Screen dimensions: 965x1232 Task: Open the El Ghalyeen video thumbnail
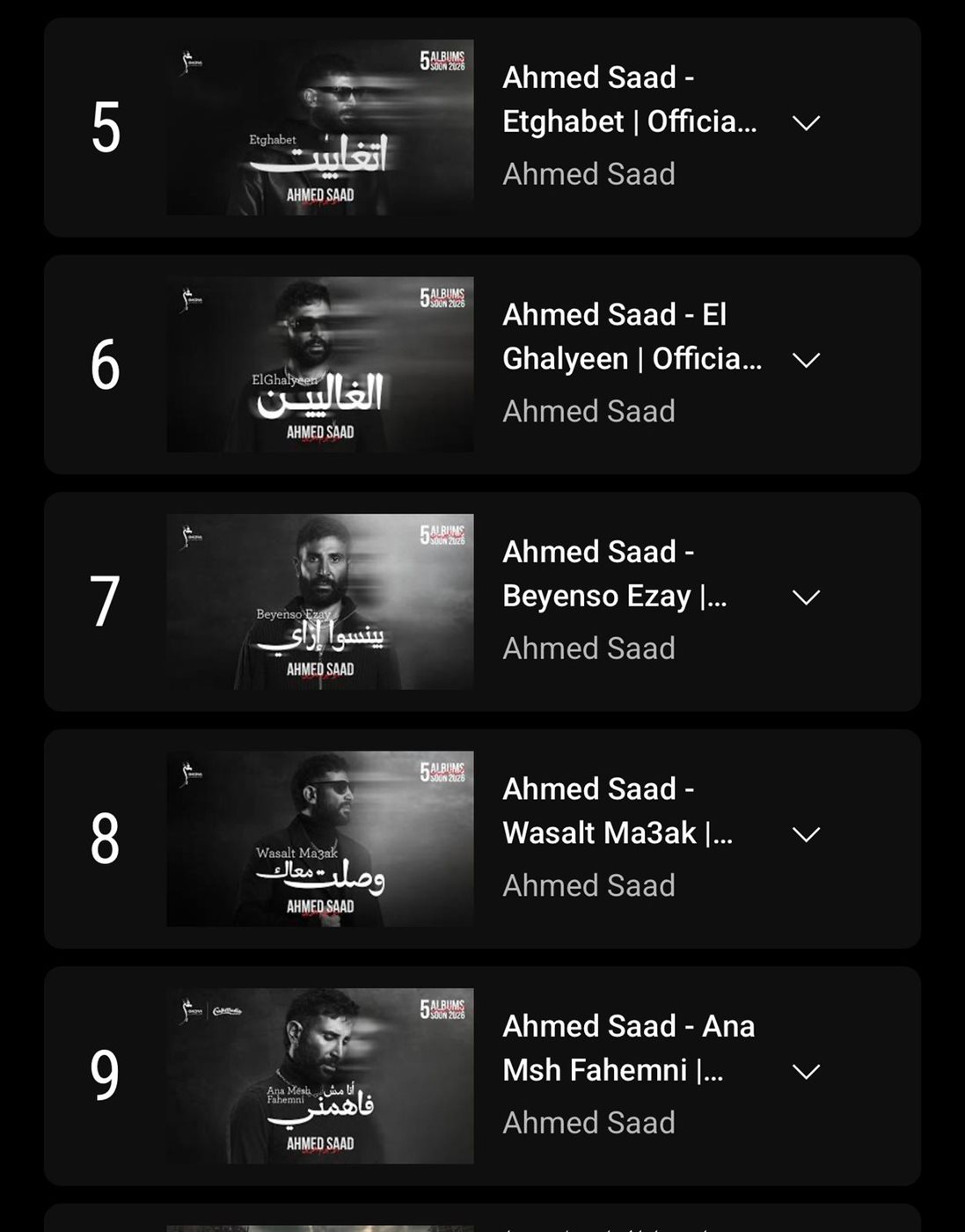tap(320, 364)
